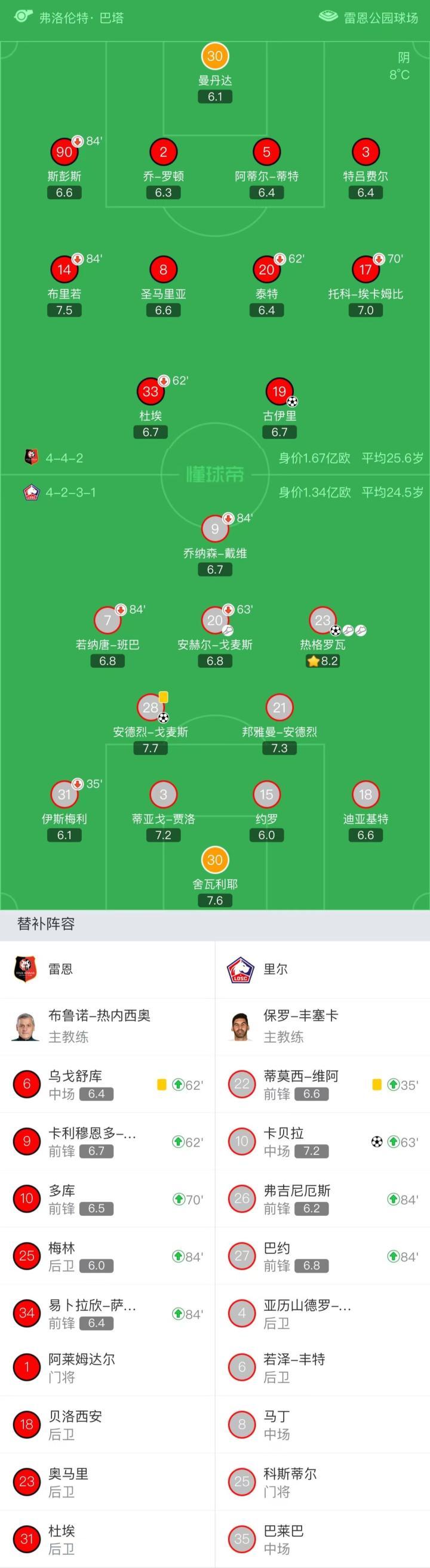This screenshot has width=430, height=1568.
Task: Tap player 布里若 with the 7.5 rating
Action: click(x=64, y=270)
